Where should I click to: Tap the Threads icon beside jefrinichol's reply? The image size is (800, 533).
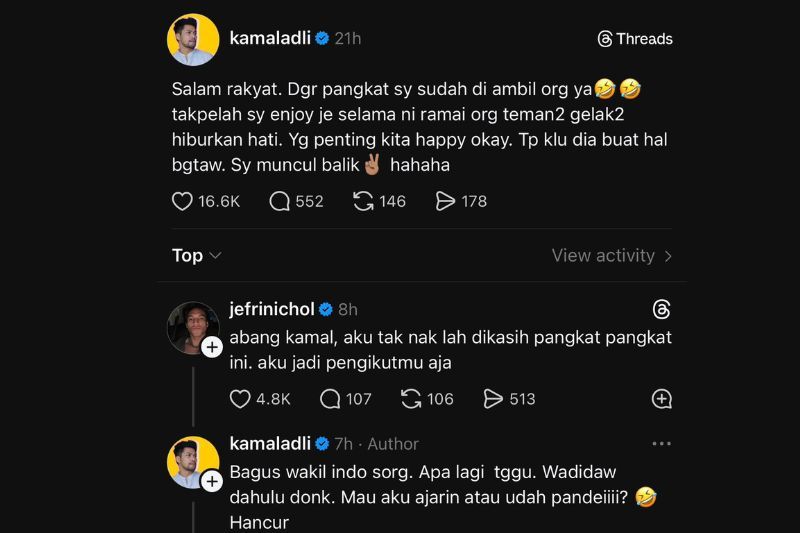(x=661, y=308)
